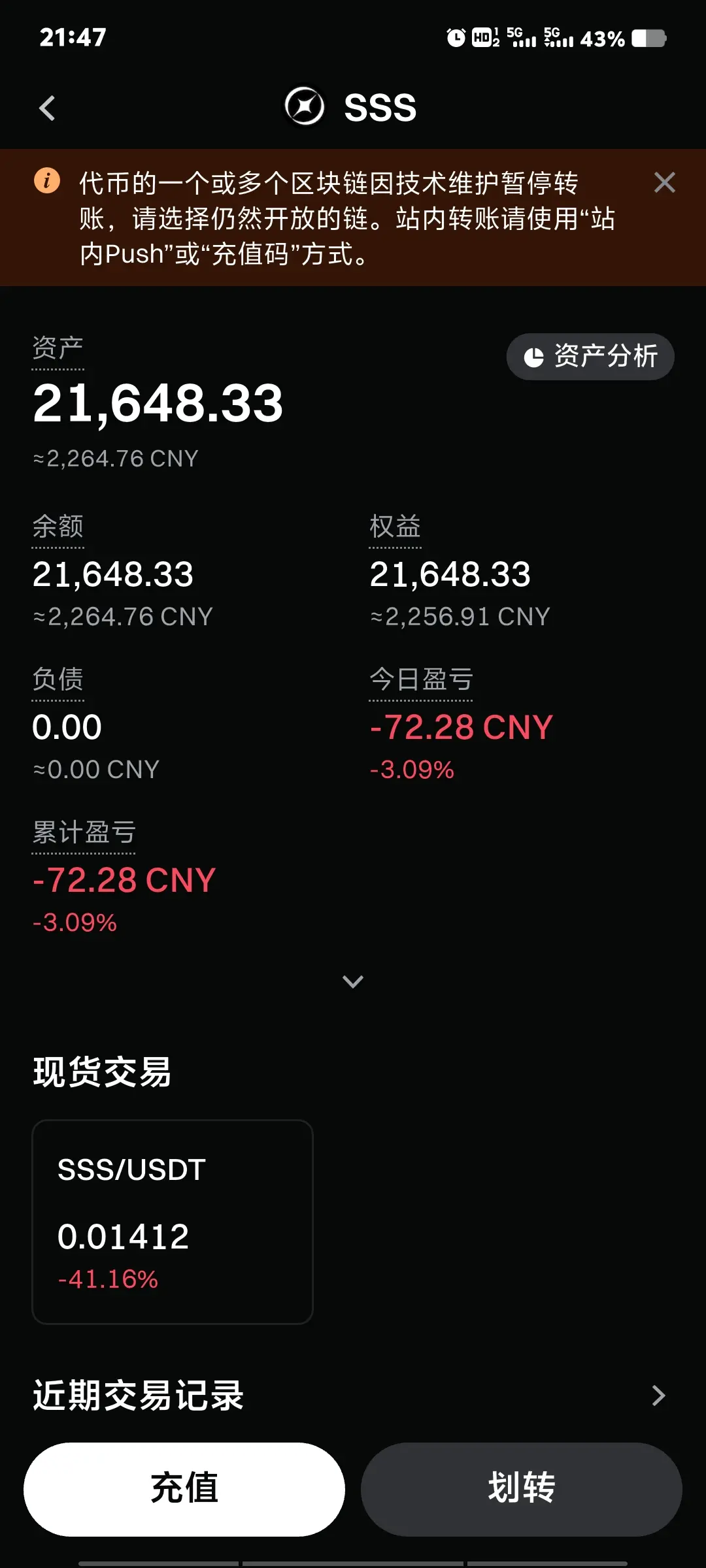Open the SSS/USDT spot trading card
706x1568 pixels.
pyautogui.click(x=173, y=1222)
